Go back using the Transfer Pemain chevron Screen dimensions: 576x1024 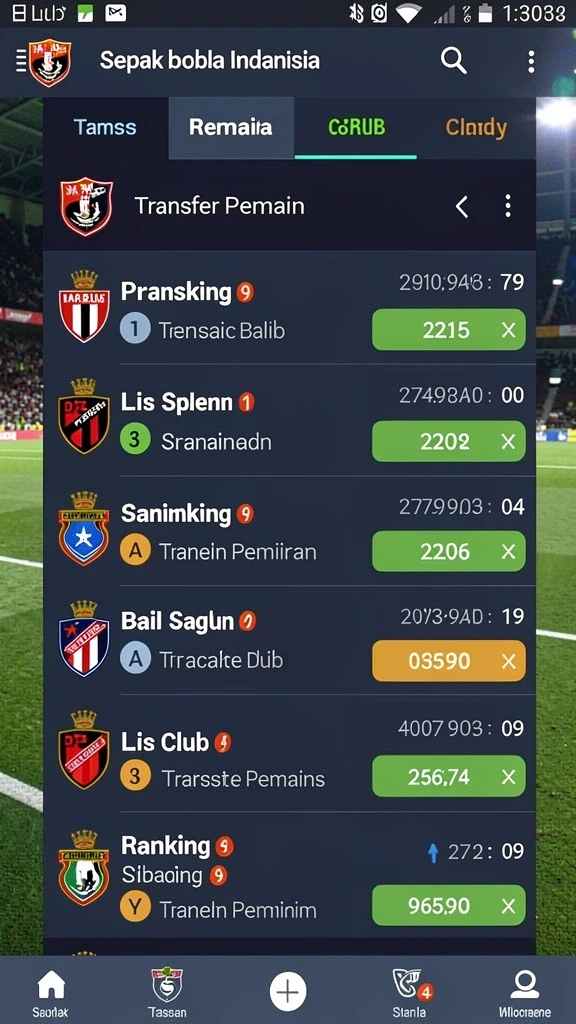[462, 206]
